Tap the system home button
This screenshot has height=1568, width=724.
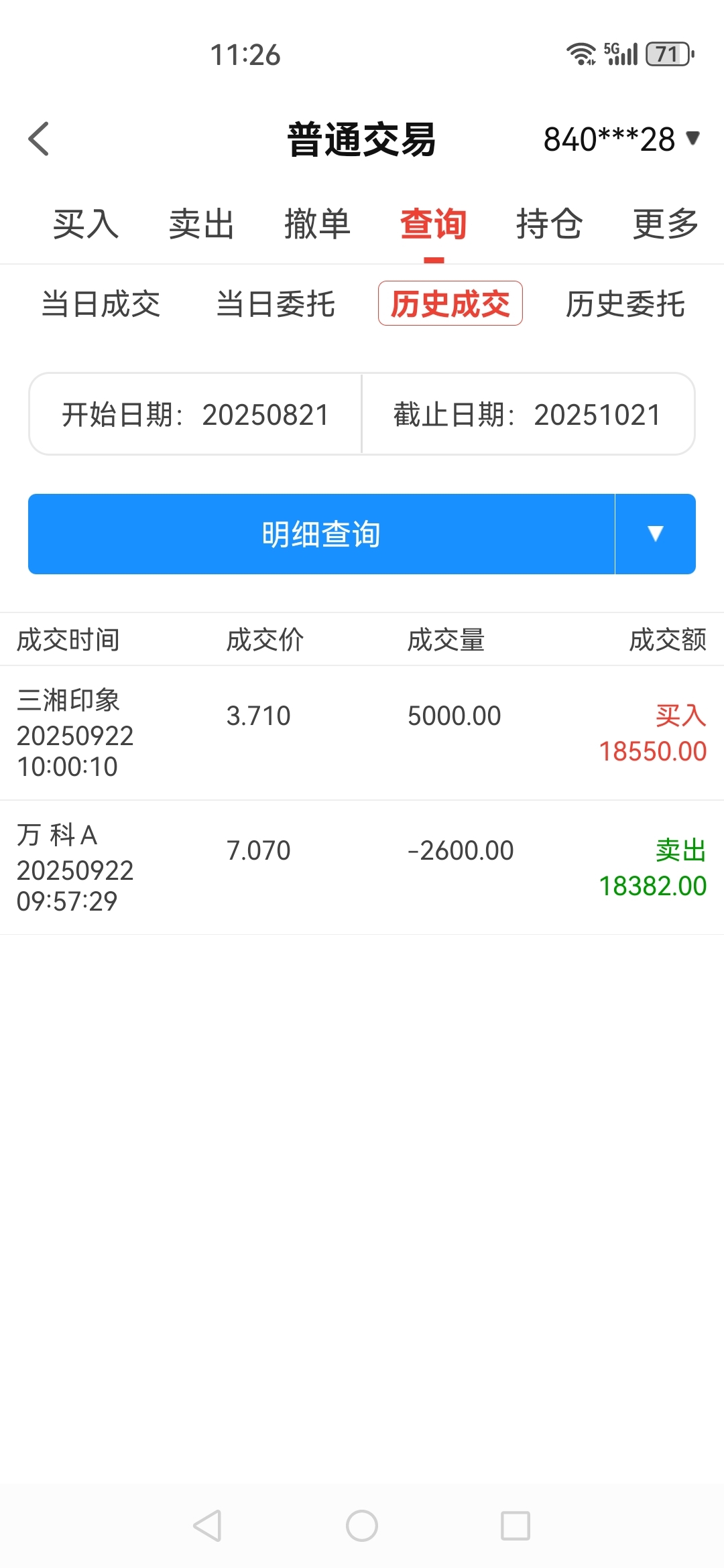(x=362, y=1526)
